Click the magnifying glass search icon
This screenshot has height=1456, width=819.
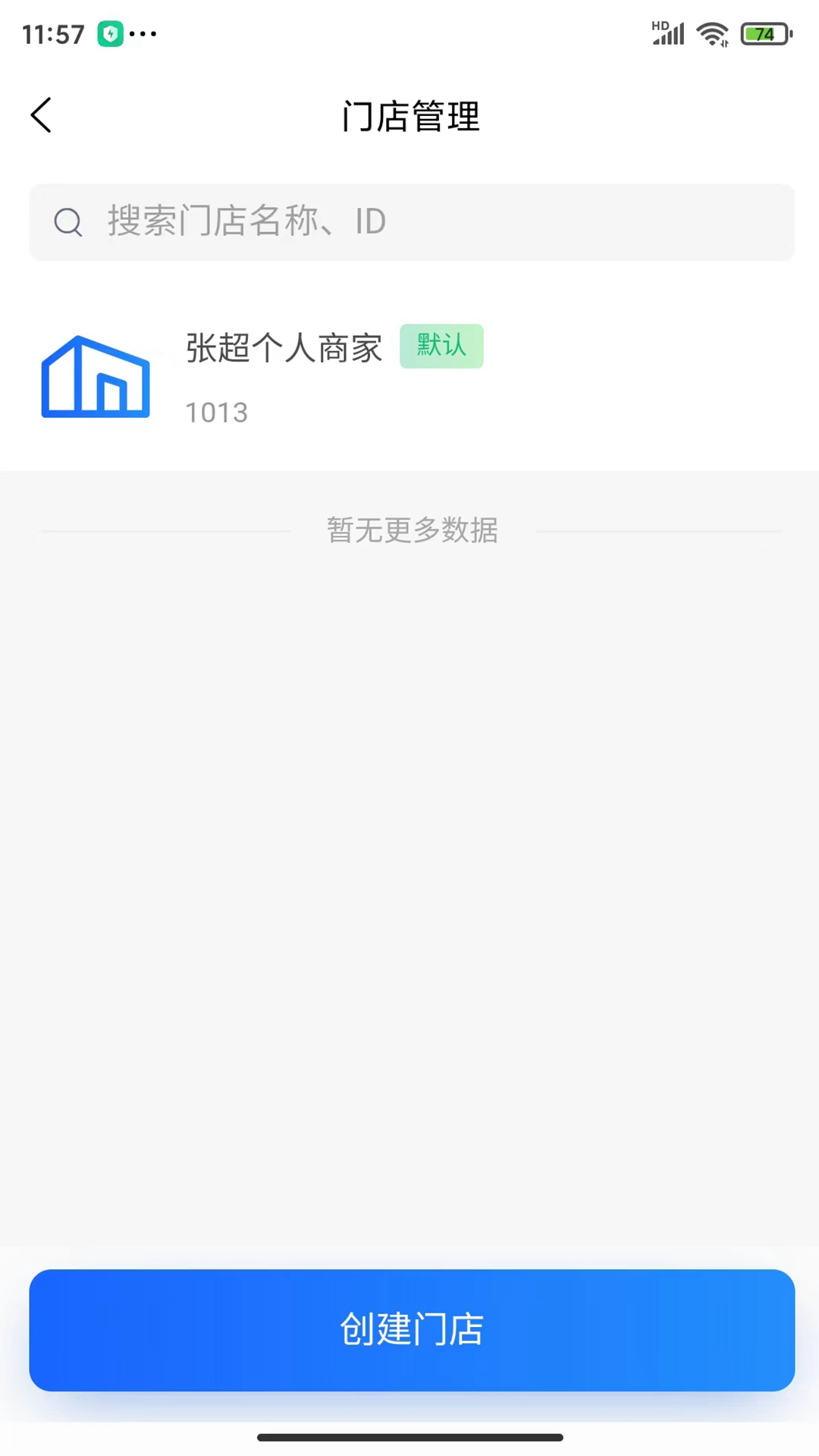click(x=68, y=222)
